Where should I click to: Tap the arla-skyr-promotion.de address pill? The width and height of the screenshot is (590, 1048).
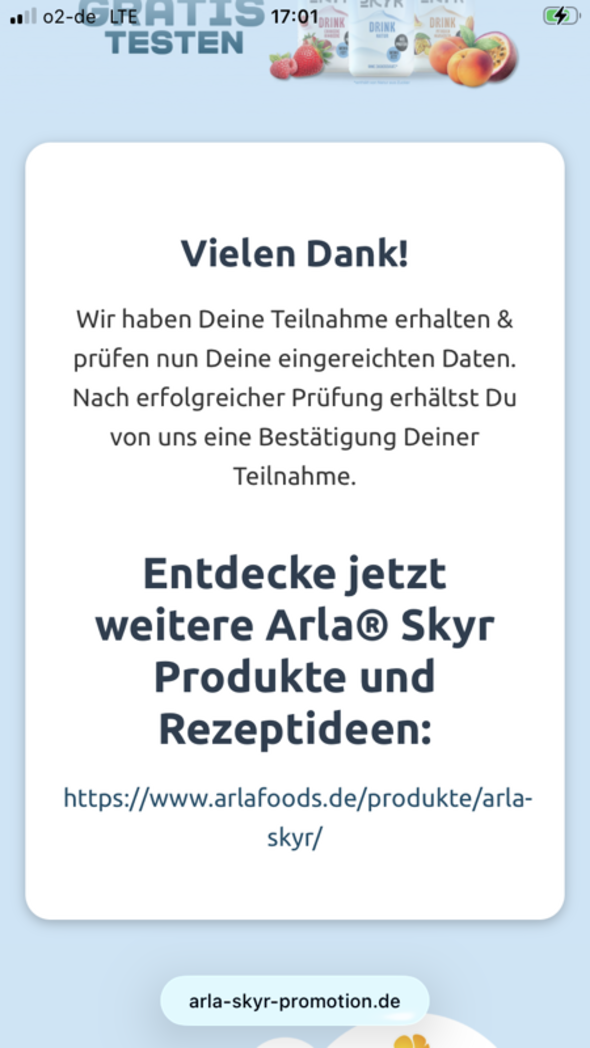[x=295, y=1001]
